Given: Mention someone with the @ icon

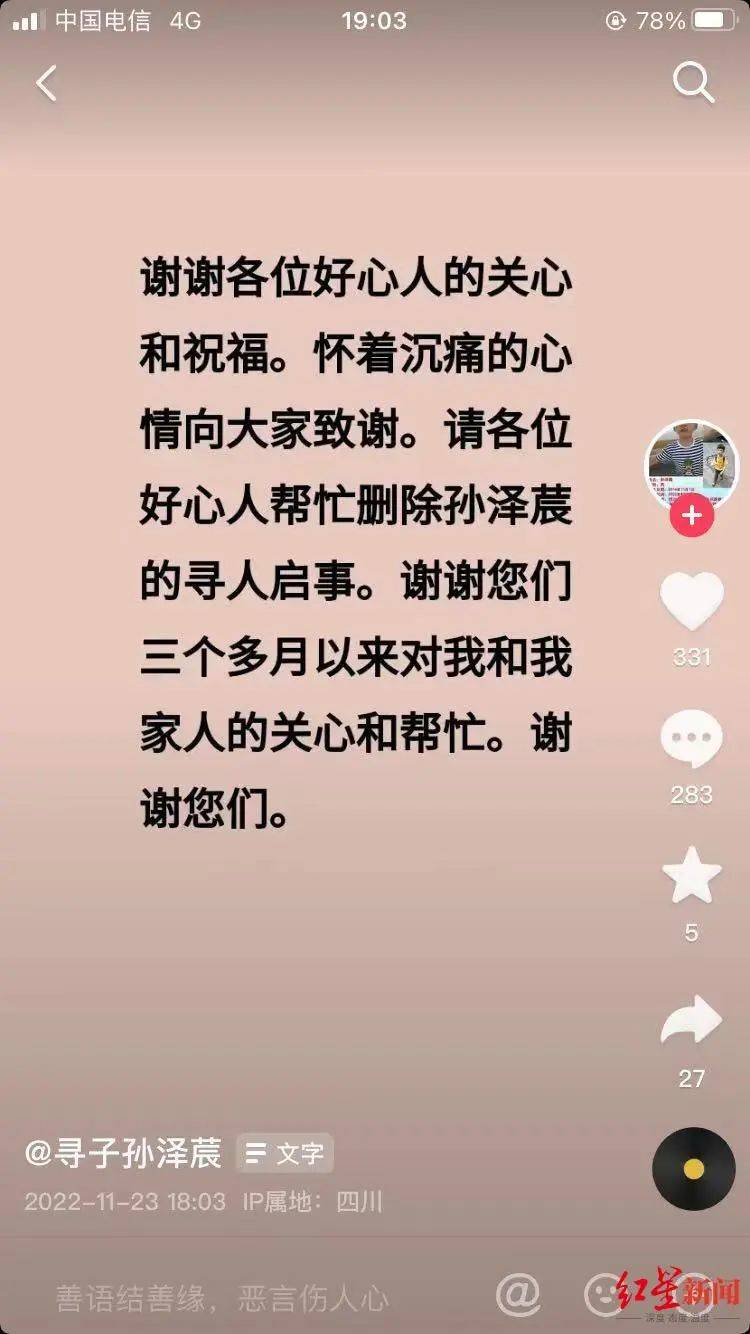Looking at the screenshot, I should 518,1295.
